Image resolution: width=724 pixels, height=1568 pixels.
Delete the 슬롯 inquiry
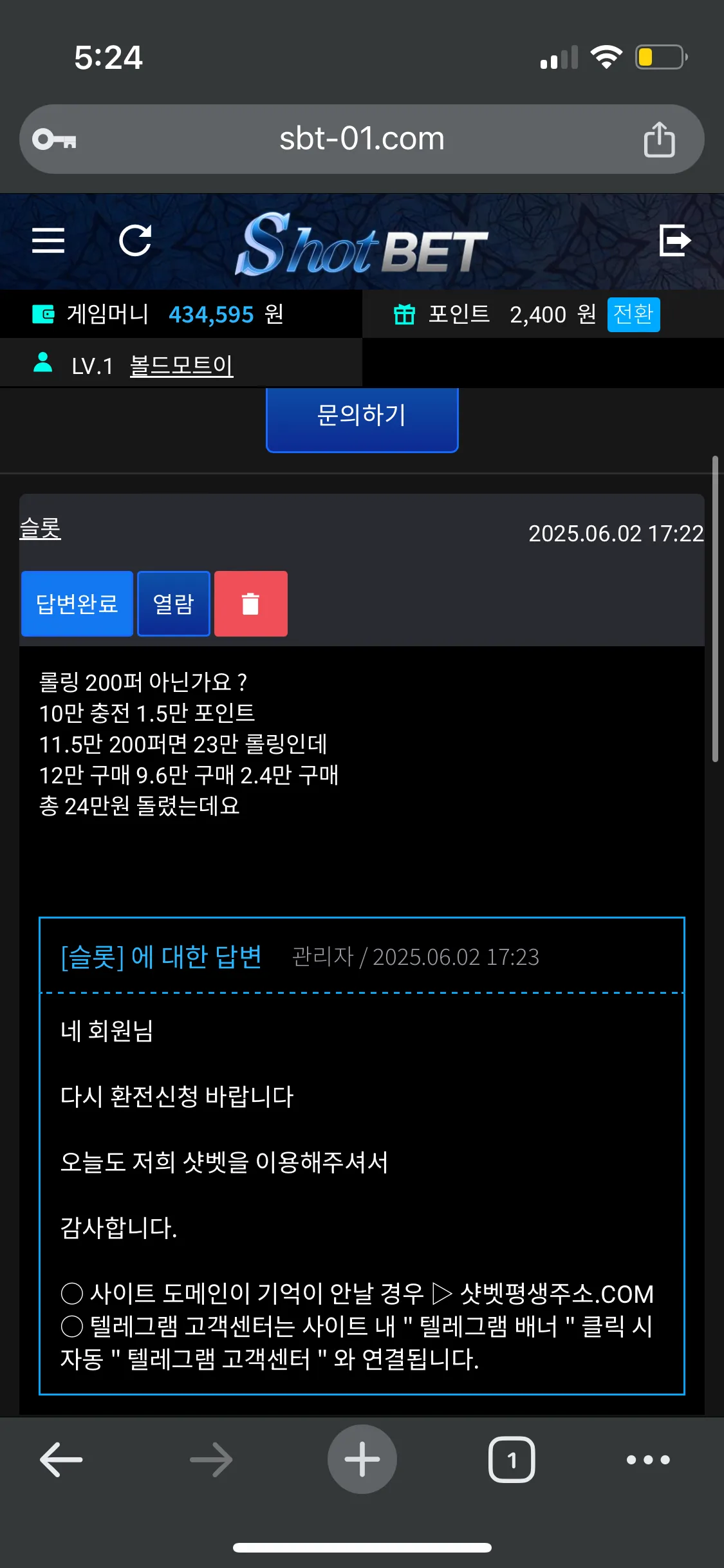(251, 604)
